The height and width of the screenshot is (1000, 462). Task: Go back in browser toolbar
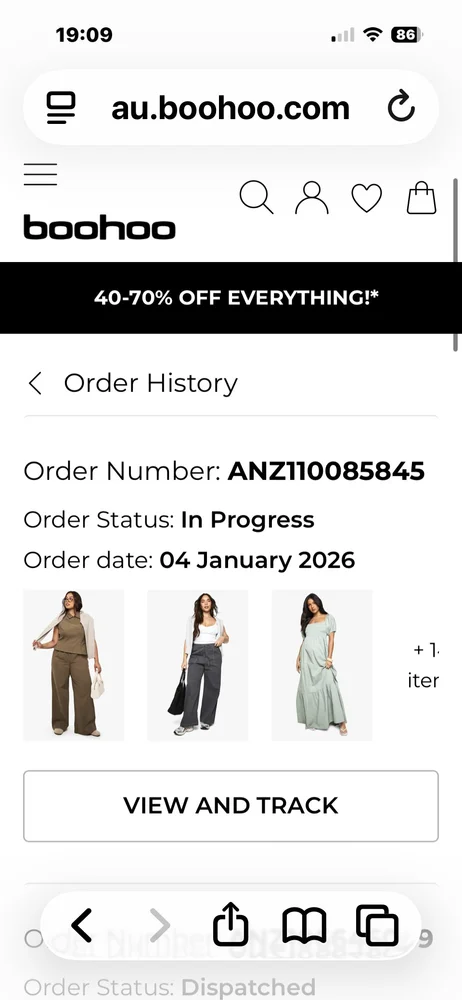click(81, 925)
